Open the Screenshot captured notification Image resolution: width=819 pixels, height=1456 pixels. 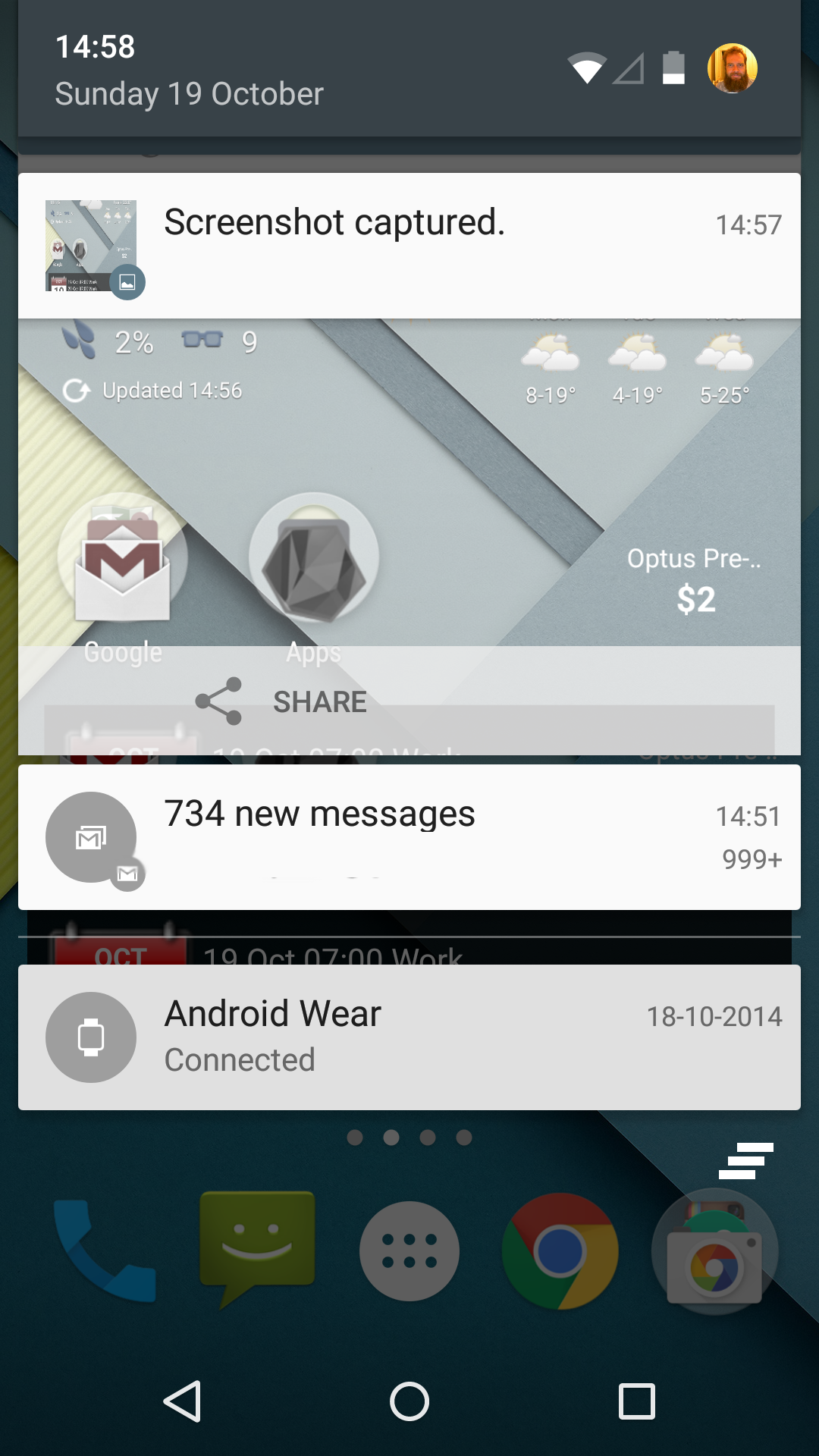pyautogui.click(x=409, y=245)
